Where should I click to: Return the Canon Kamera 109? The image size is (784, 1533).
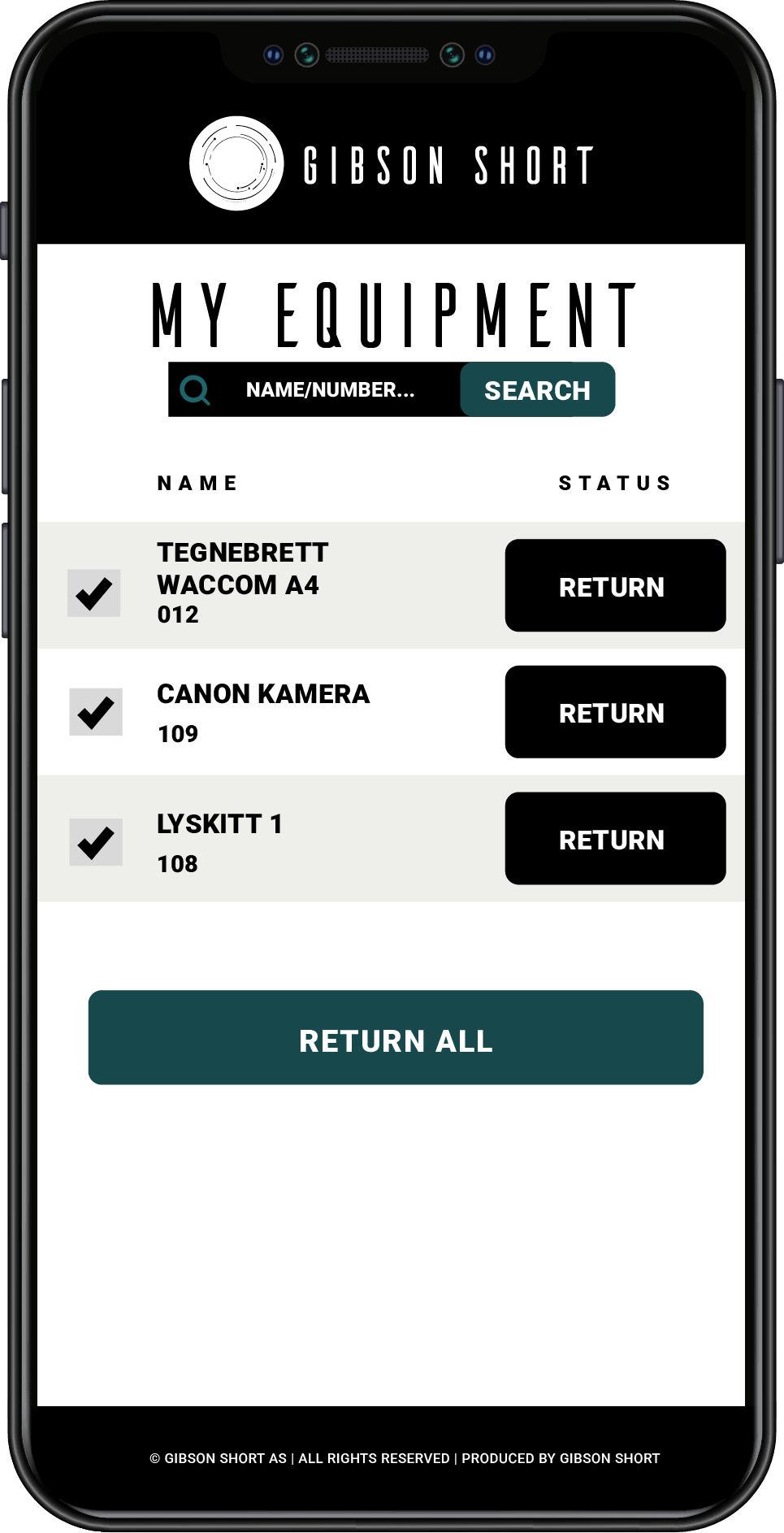[x=615, y=712]
